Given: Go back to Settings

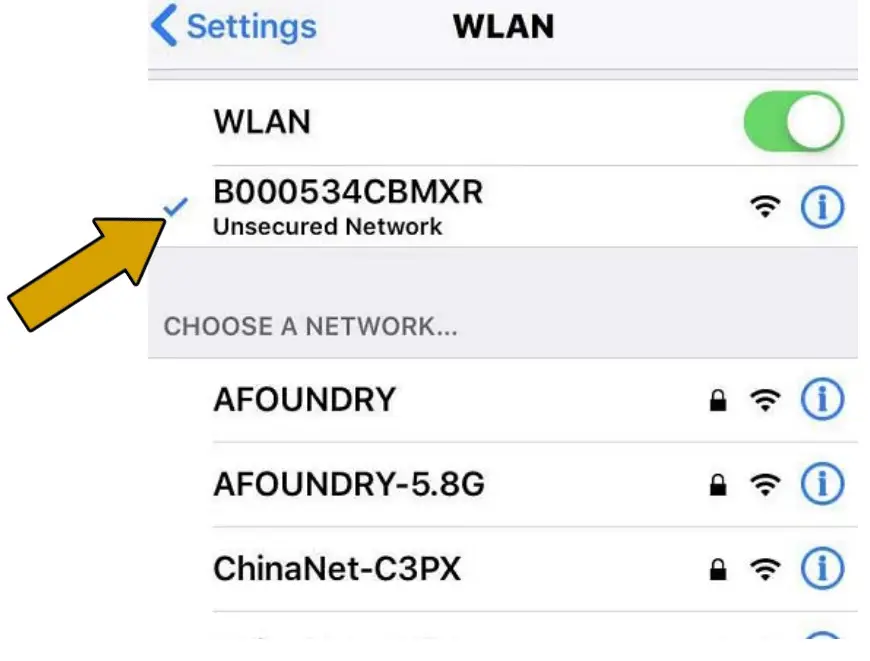Looking at the screenshot, I should [233, 27].
